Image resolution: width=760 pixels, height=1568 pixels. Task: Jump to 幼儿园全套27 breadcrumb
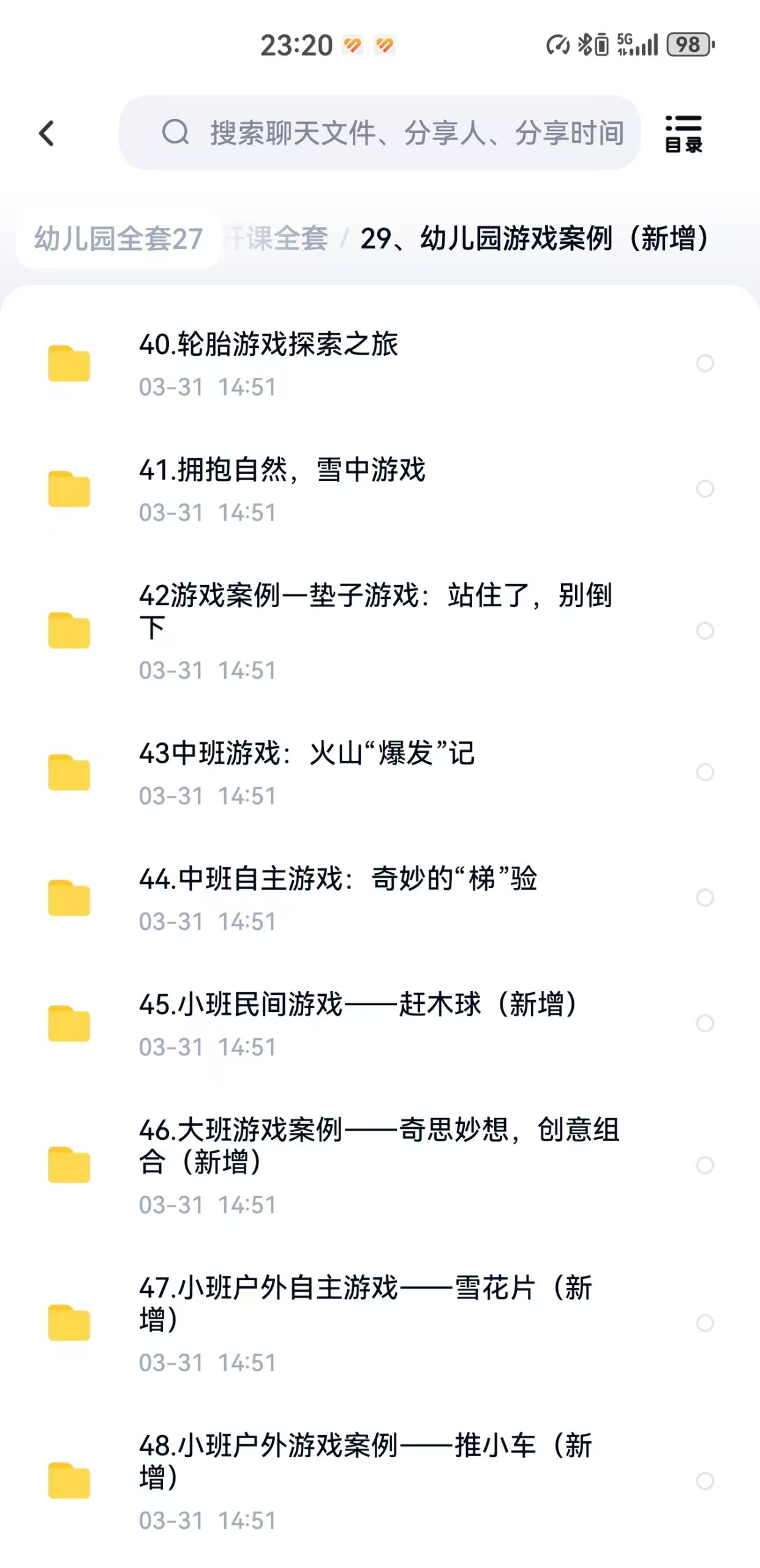click(x=118, y=238)
